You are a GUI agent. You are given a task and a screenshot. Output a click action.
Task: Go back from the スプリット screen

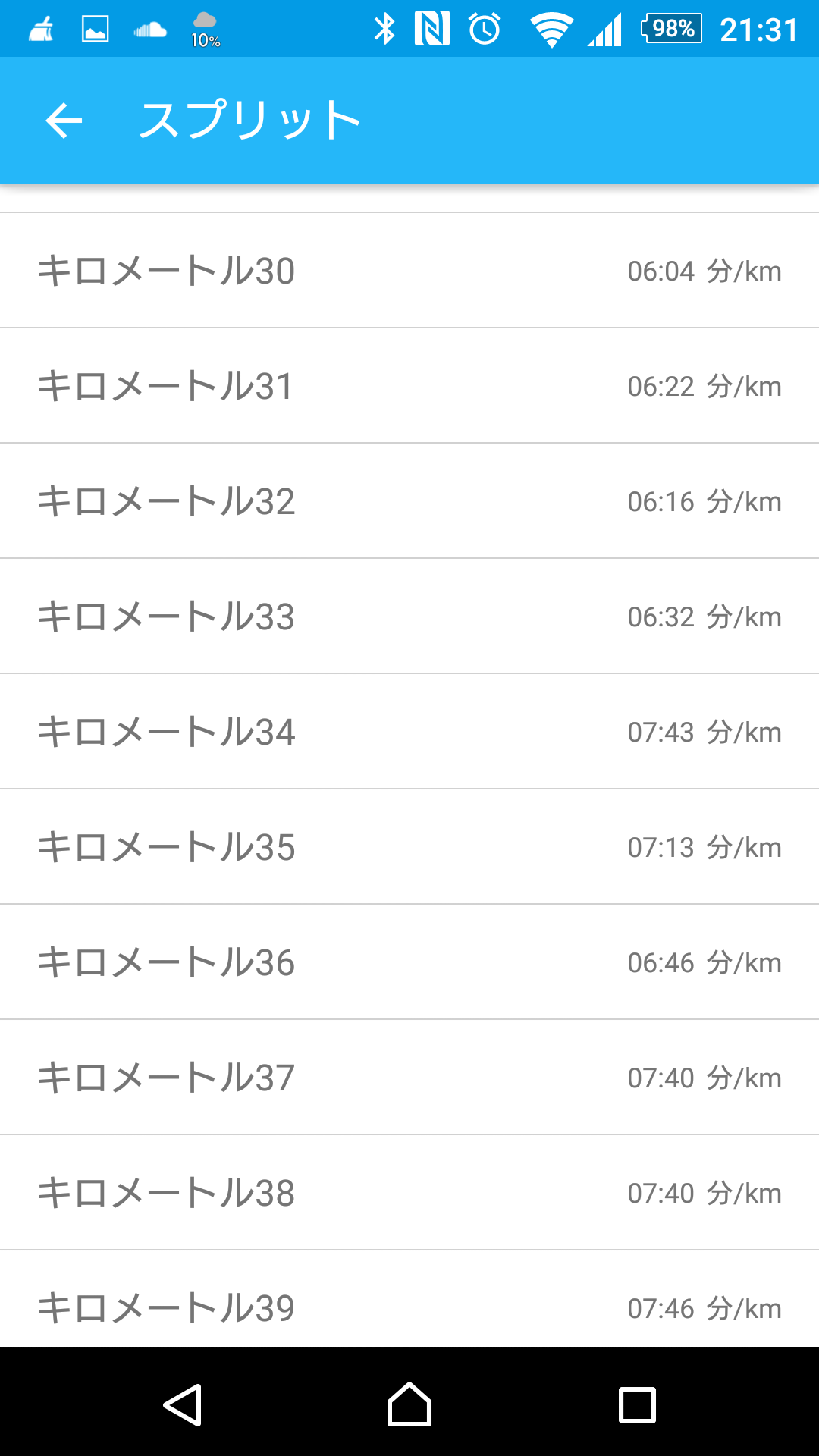(x=64, y=121)
